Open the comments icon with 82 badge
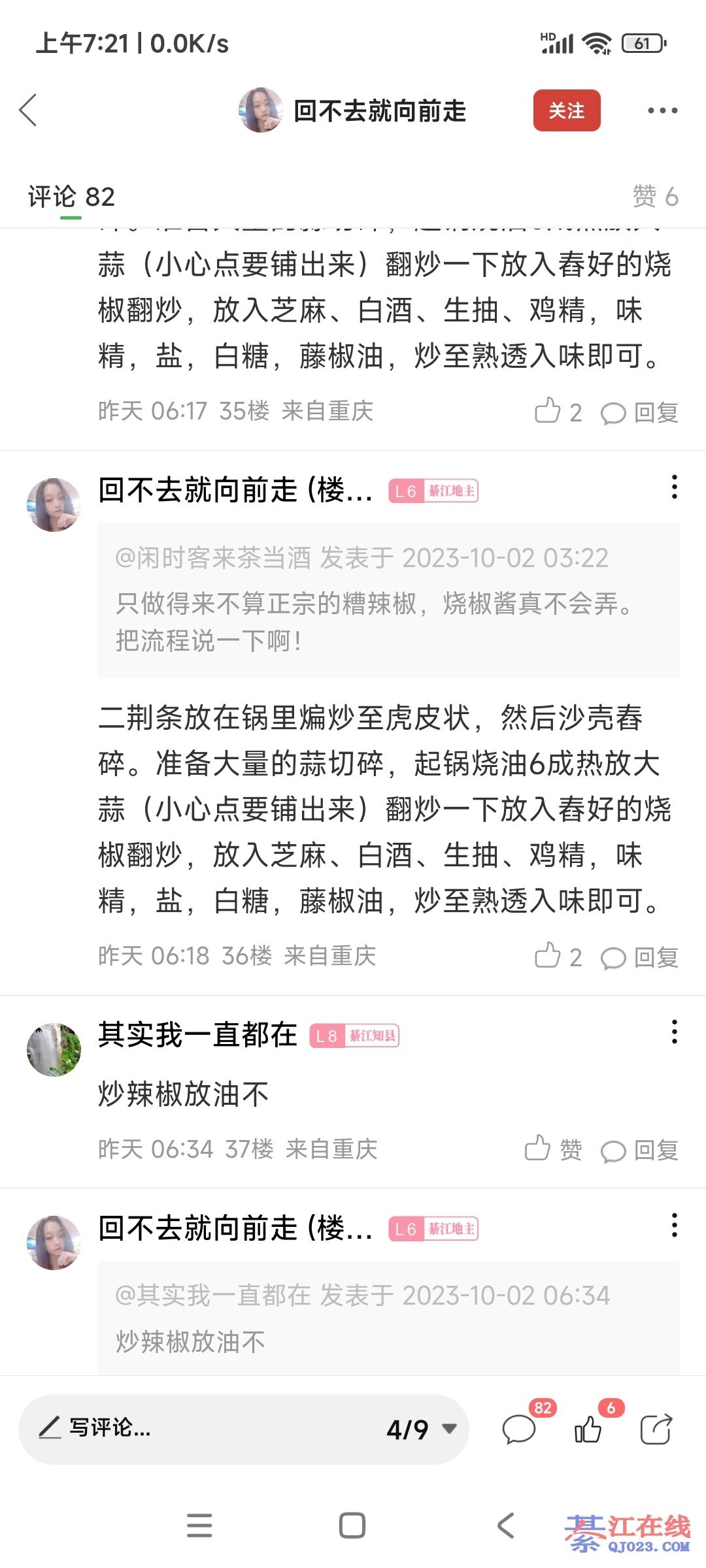706x1568 pixels. [x=519, y=1429]
